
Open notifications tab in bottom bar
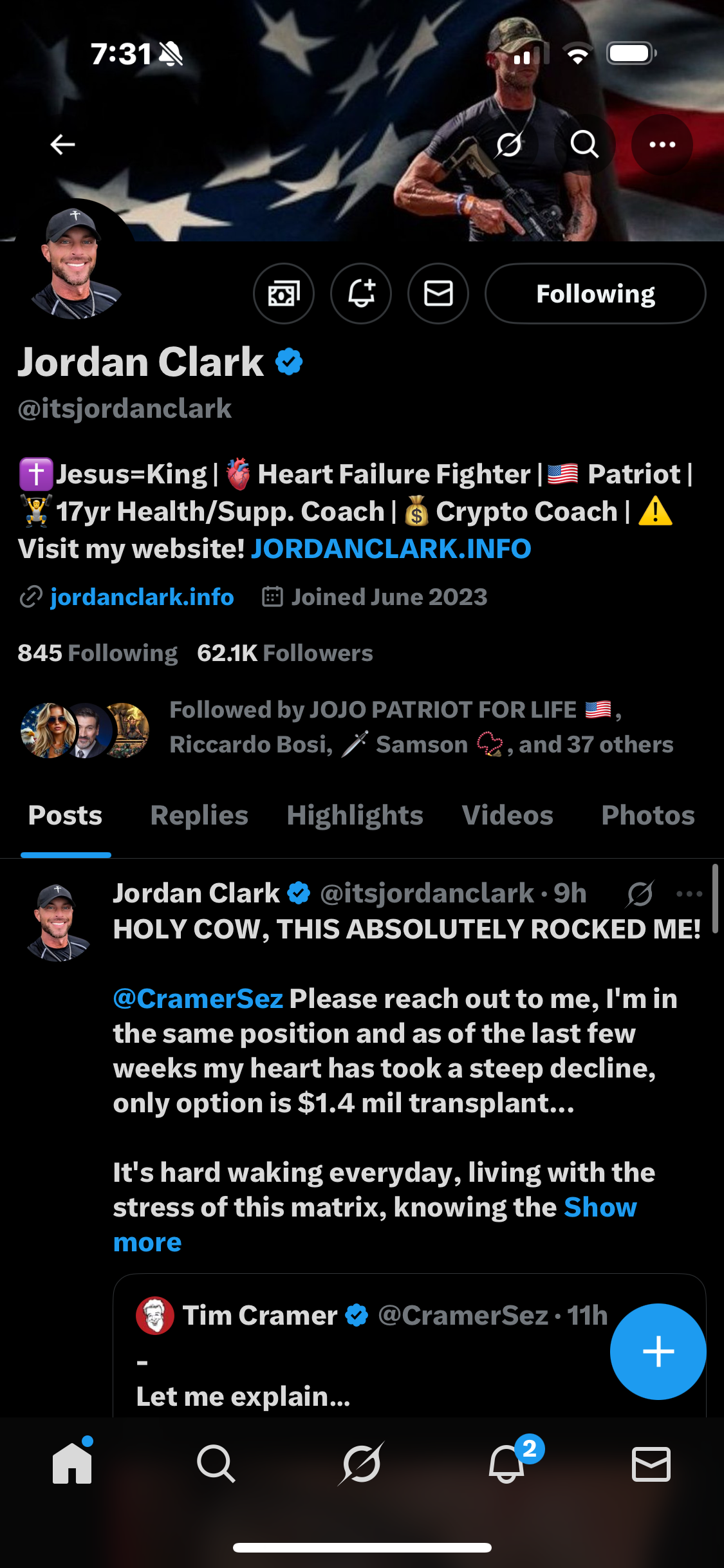[507, 1464]
